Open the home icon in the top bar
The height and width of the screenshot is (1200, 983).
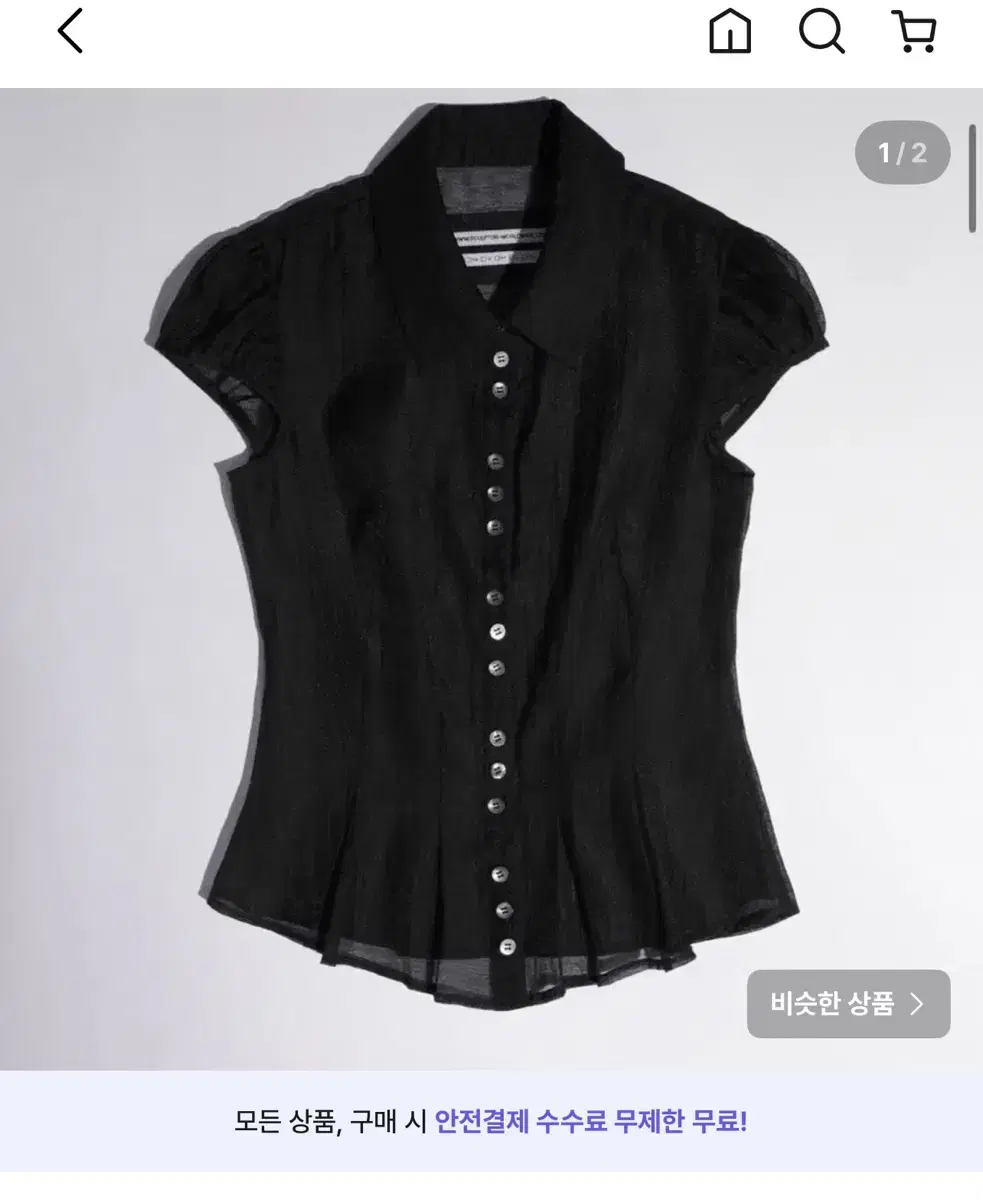point(730,31)
